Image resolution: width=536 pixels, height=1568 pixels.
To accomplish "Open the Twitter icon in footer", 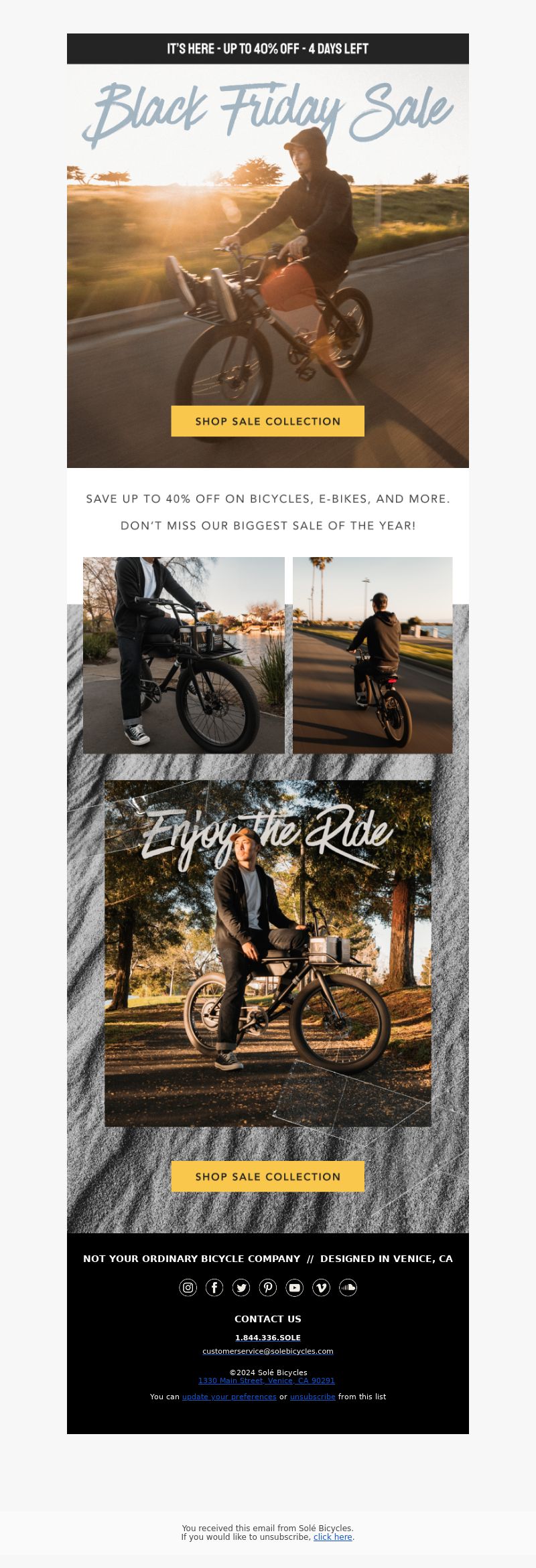I will pyautogui.click(x=241, y=1287).
